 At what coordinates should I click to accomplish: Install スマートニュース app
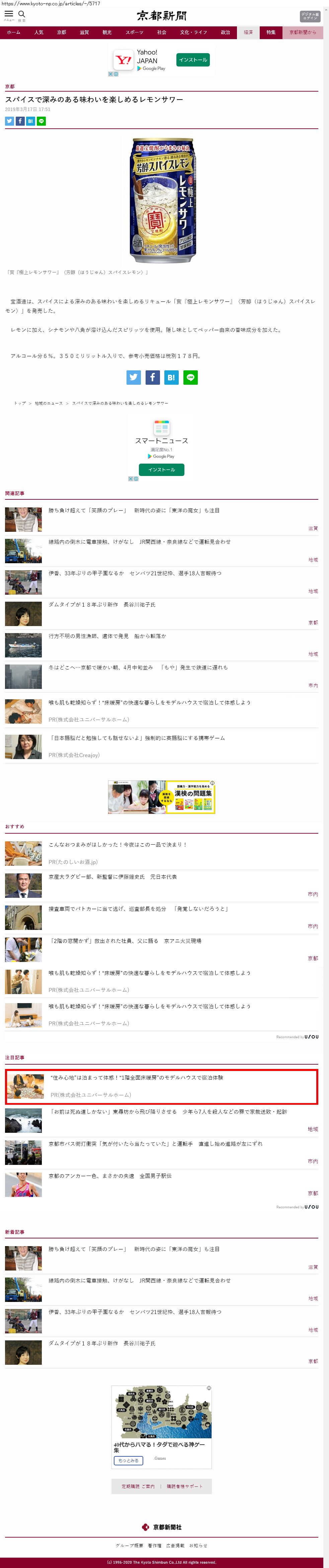tap(161, 469)
